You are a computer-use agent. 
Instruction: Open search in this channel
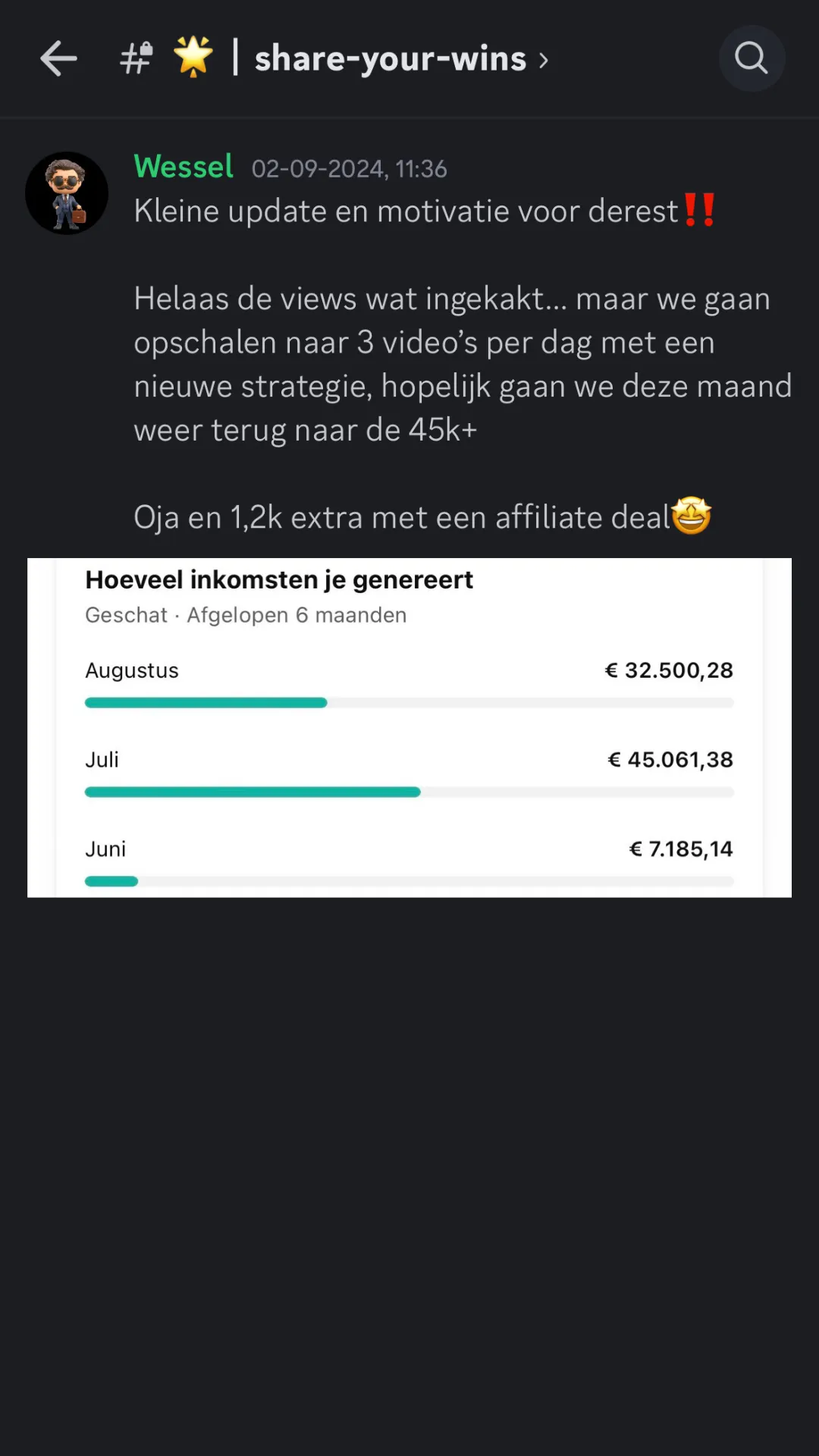click(752, 58)
